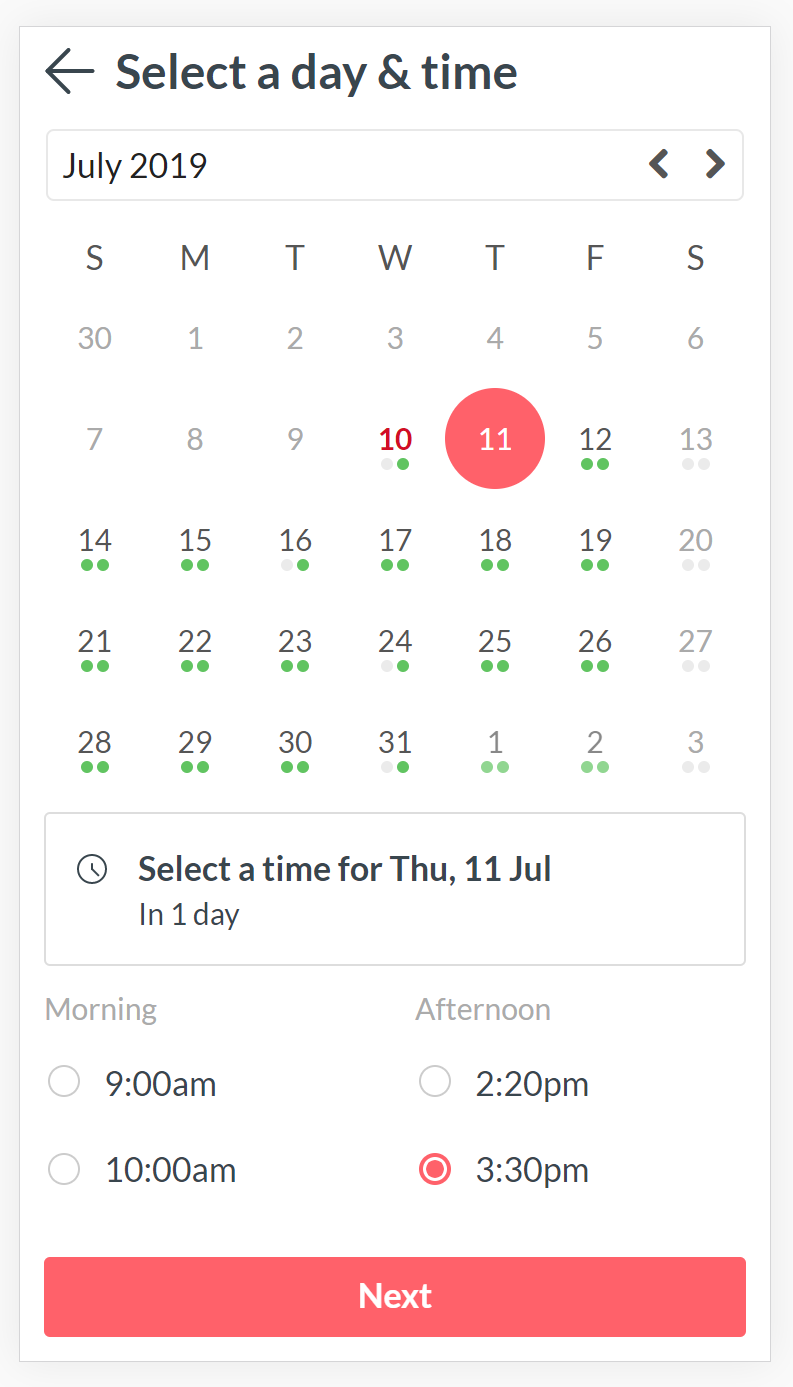Select the 3:30pm time slot
Screen dimensions: 793x1387
tap(435, 1169)
